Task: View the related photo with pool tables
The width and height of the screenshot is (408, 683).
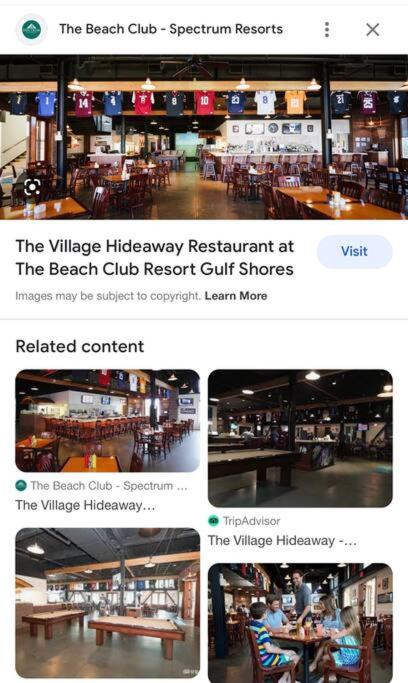Action: point(108,603)
